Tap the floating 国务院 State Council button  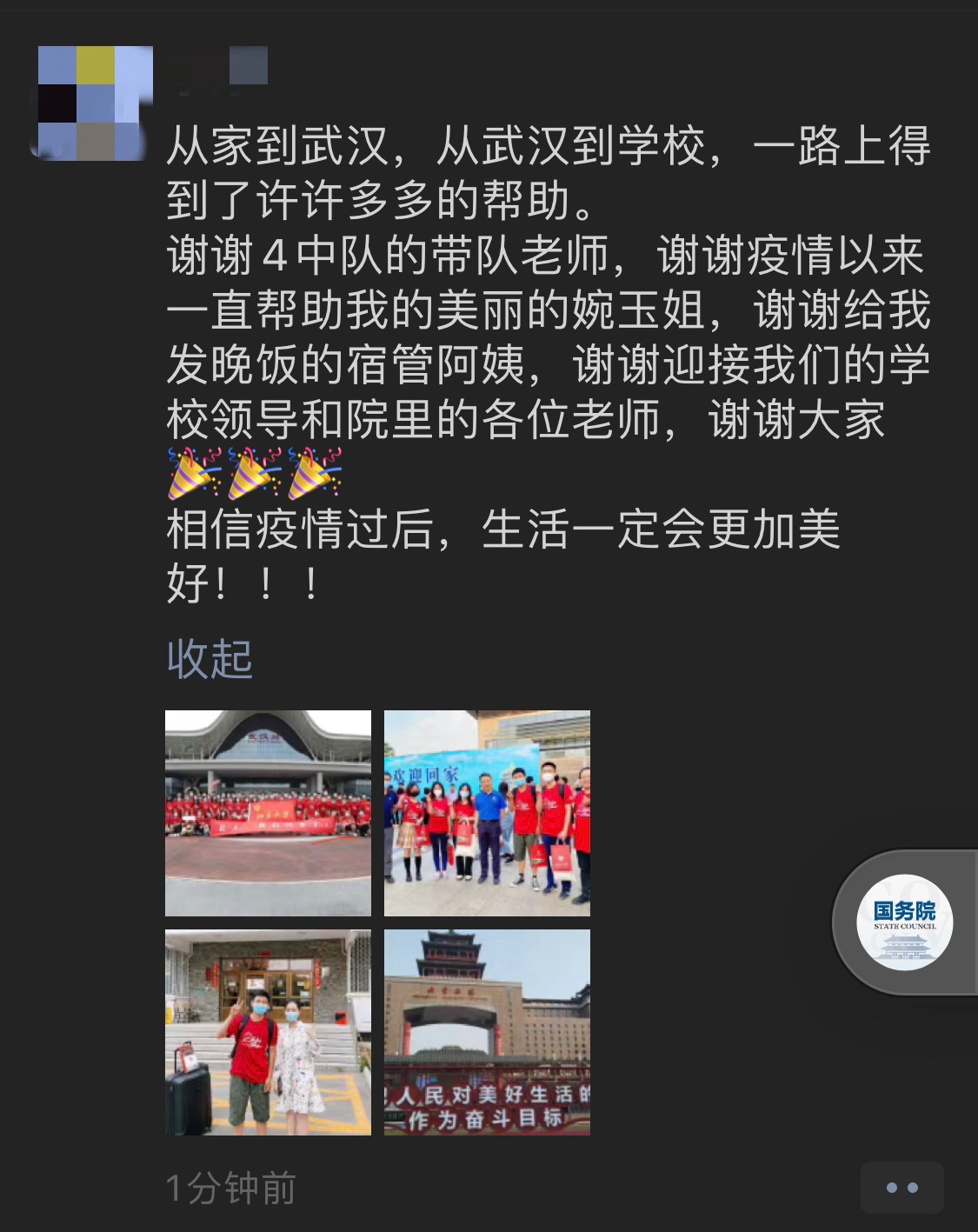[x=904, y=922]
